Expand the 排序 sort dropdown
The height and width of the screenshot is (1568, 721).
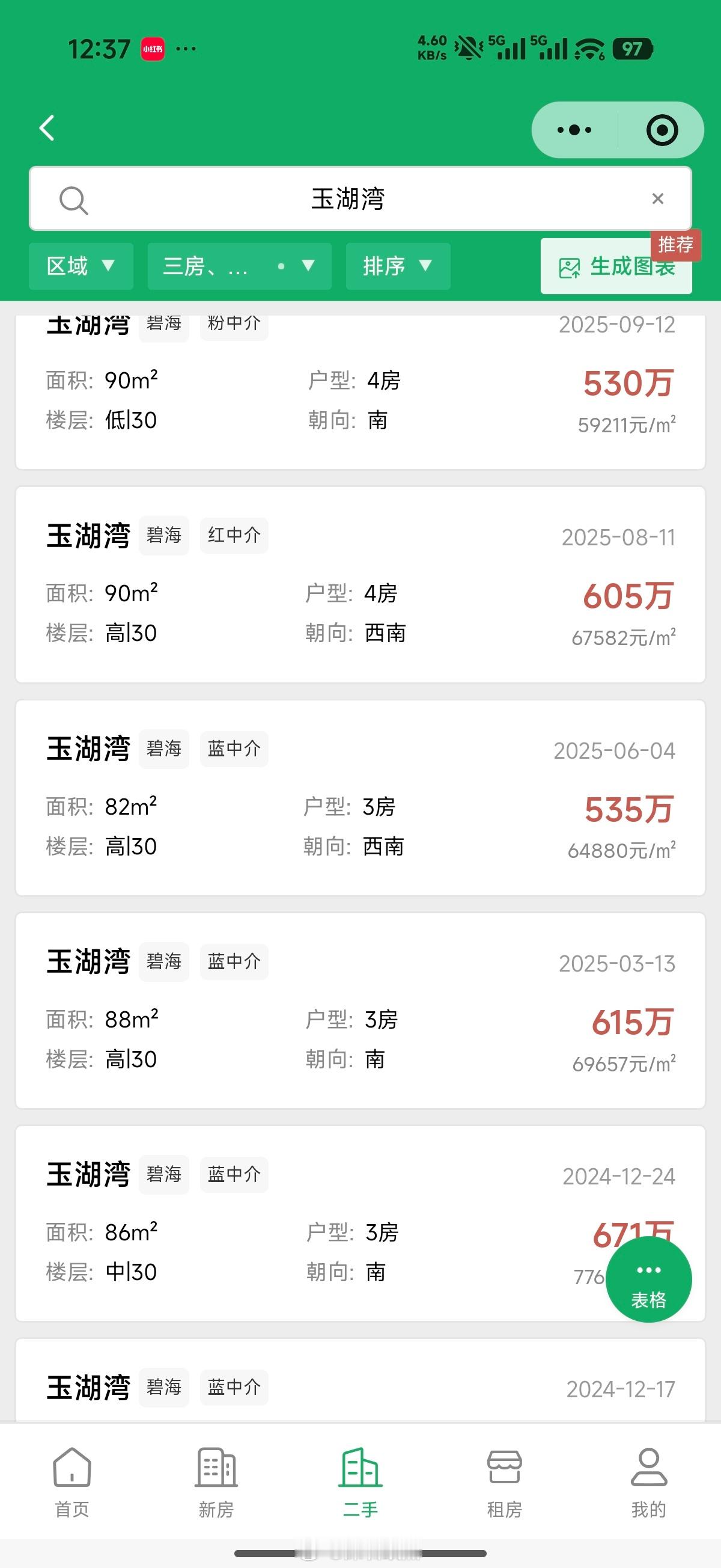point(397,266)
